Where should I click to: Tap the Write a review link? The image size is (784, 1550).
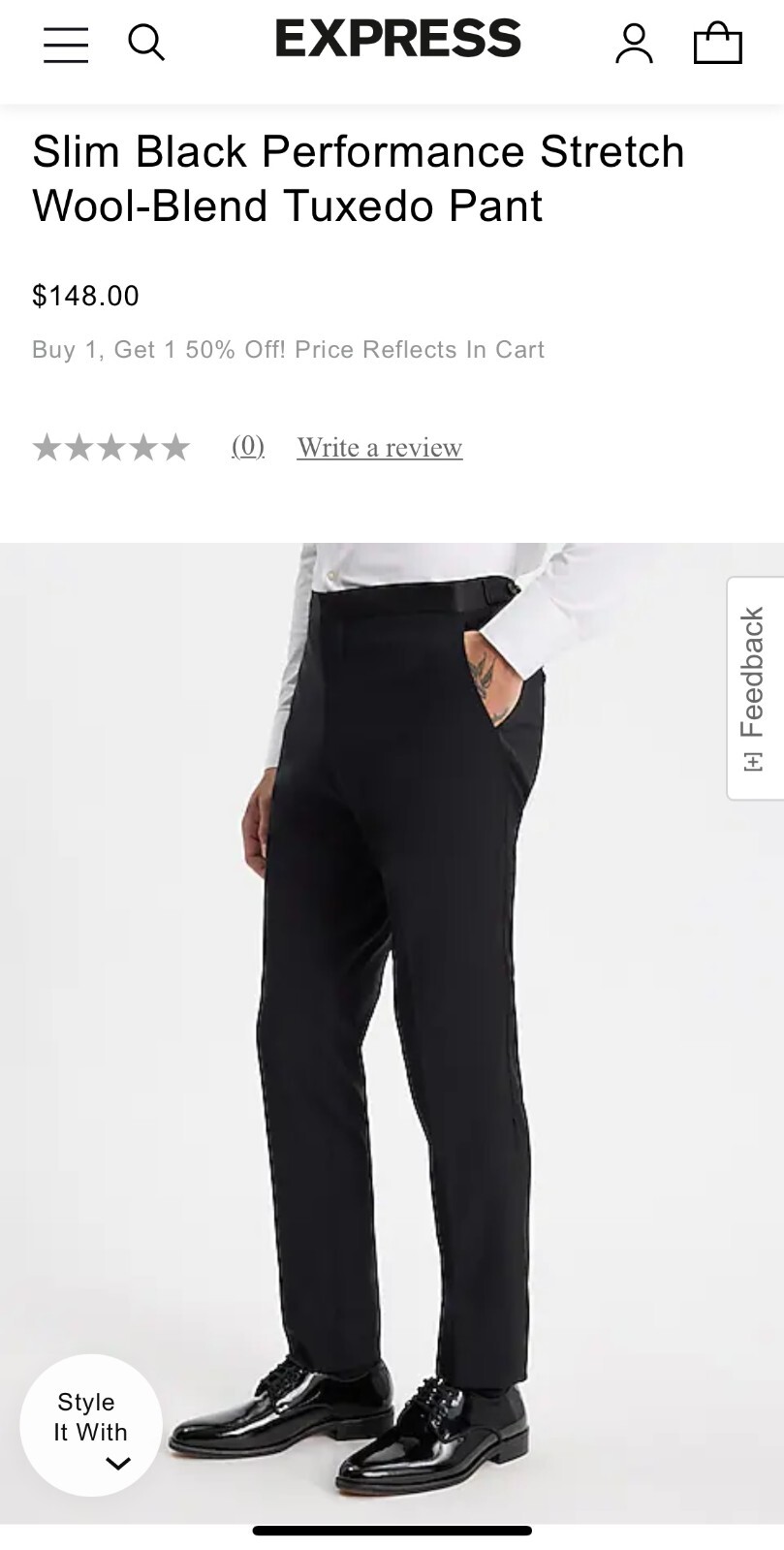pyautogui.click(x=380, y=447)
